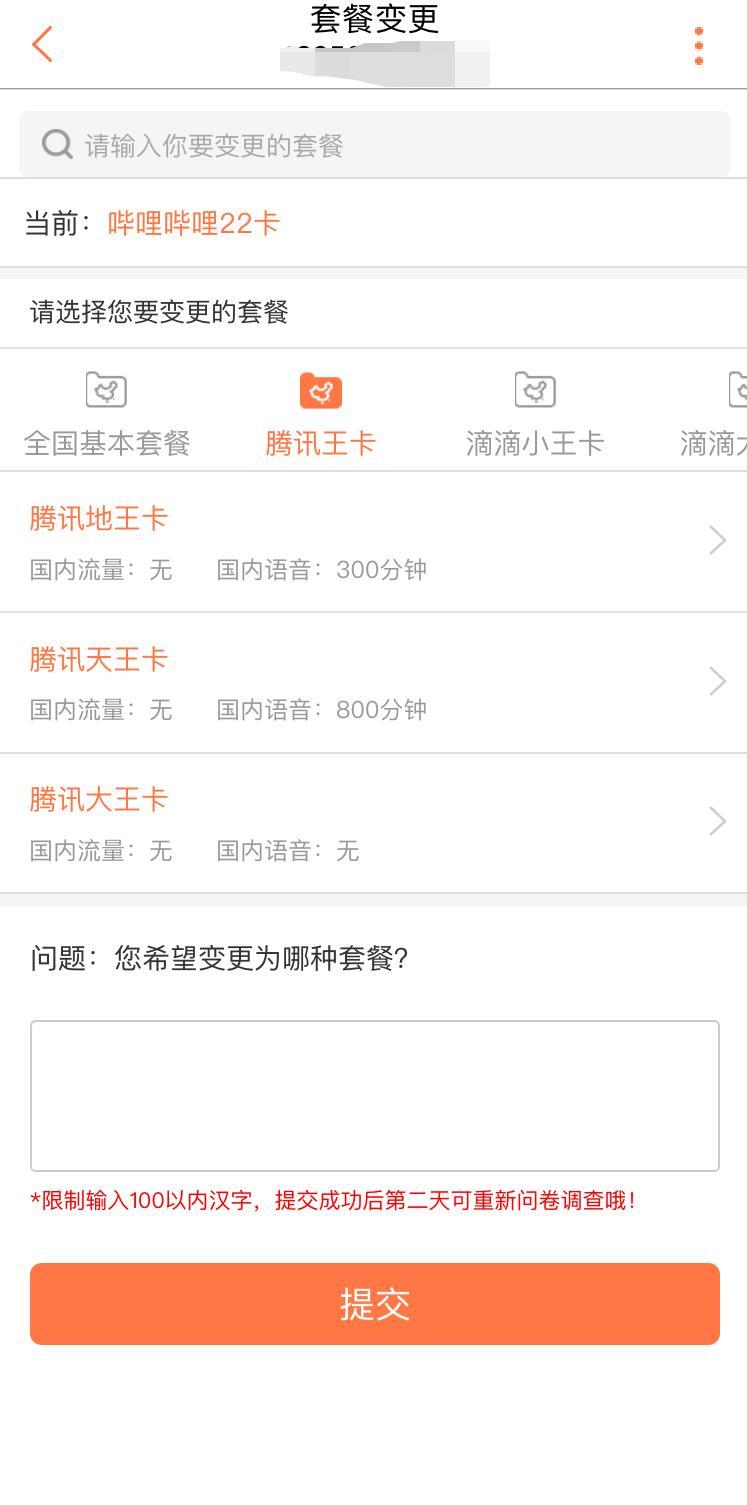Tap the back arrow at top left
The width and height of the screenshot is (747, 1505).
click(x=41, y=45)
